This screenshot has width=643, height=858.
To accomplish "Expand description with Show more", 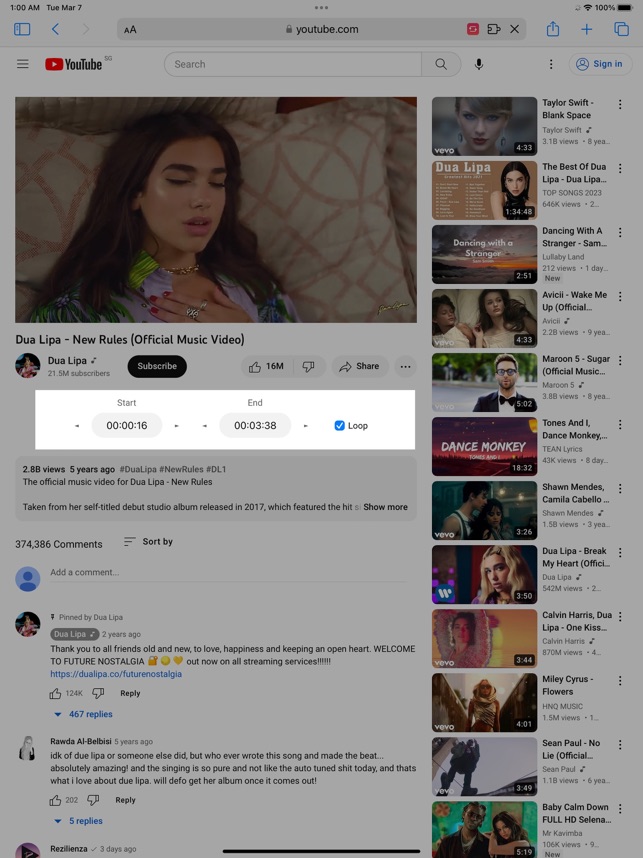I will [x=385, y=507].
